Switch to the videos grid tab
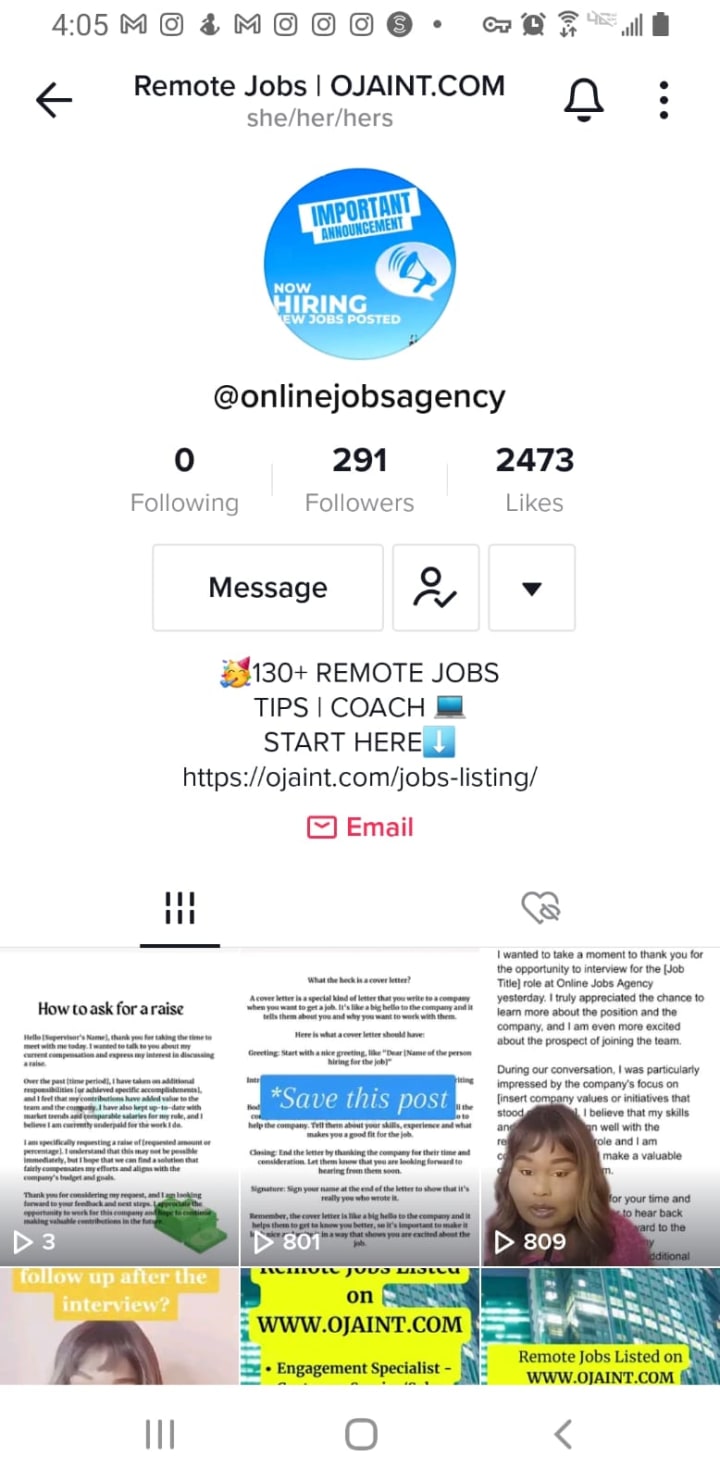 (180, 908)
